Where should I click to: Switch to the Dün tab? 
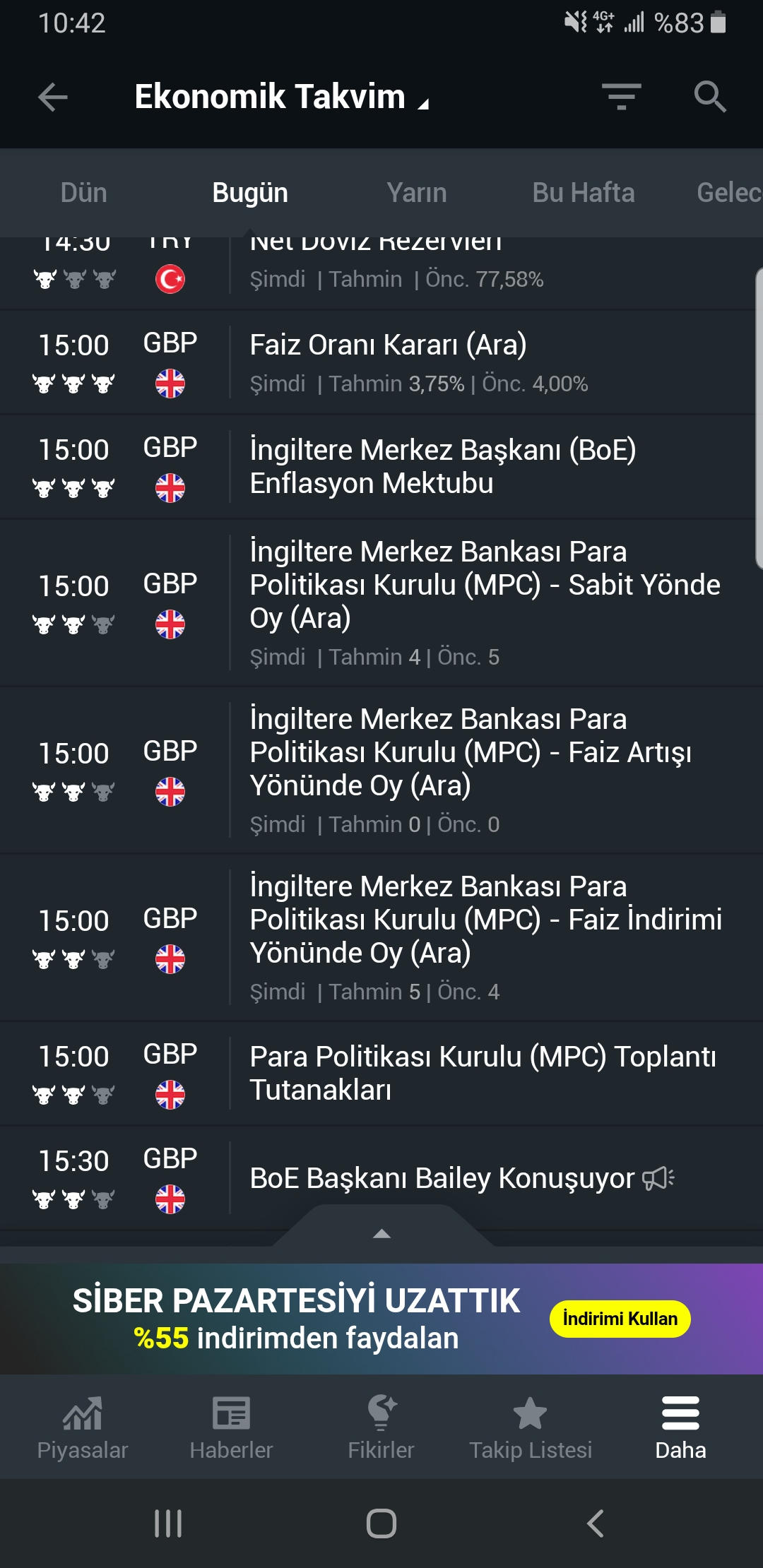pos(83,193)
